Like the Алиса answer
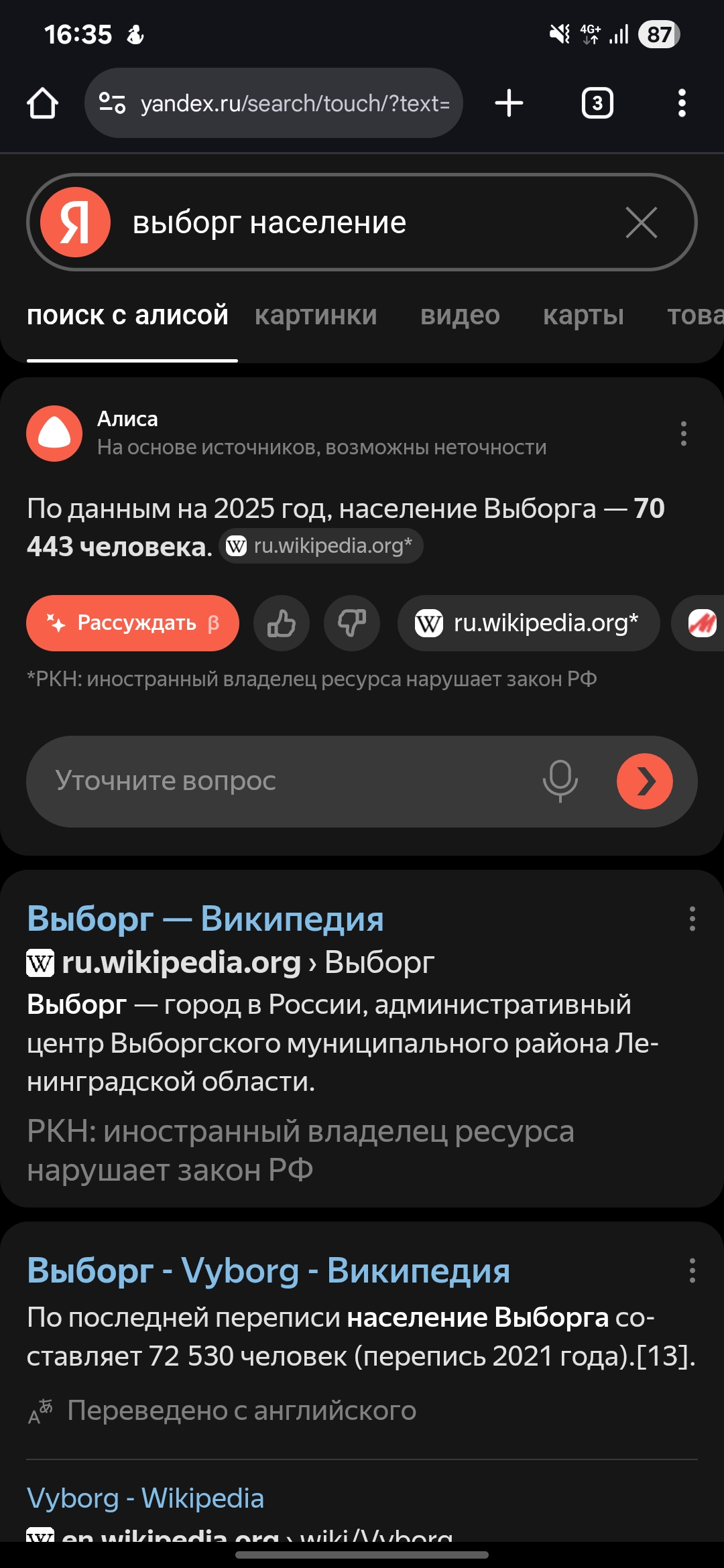Screen dimensions: 724x1568 pyautogui.click(x=282, y=623)
